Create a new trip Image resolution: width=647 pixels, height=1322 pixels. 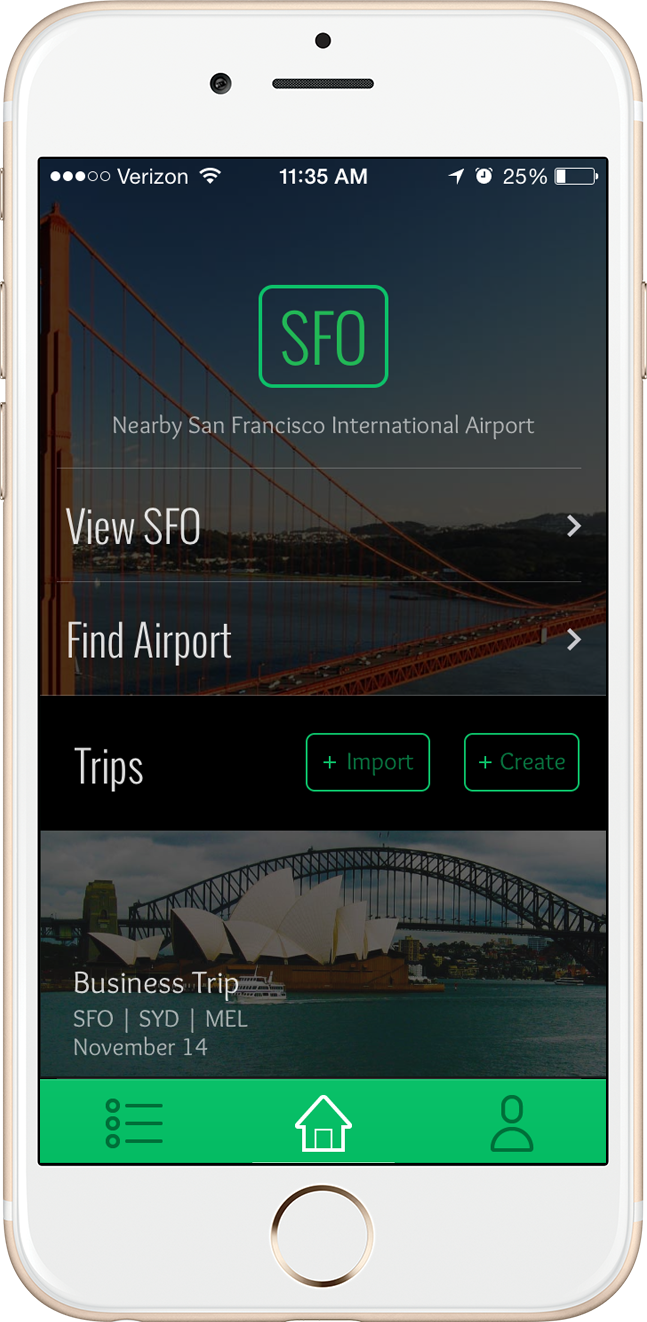click(x=521, y=762)
